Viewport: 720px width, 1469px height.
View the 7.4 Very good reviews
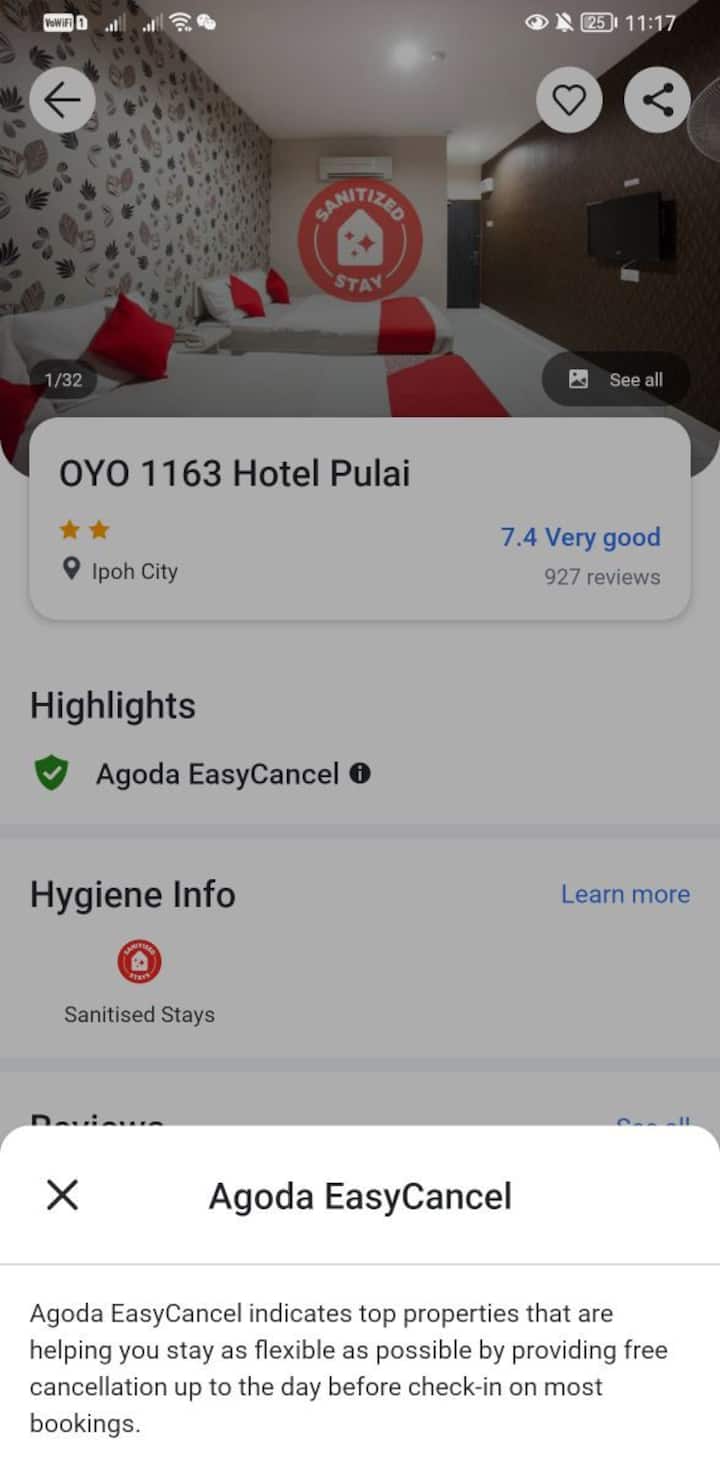(x=580, y=538)
